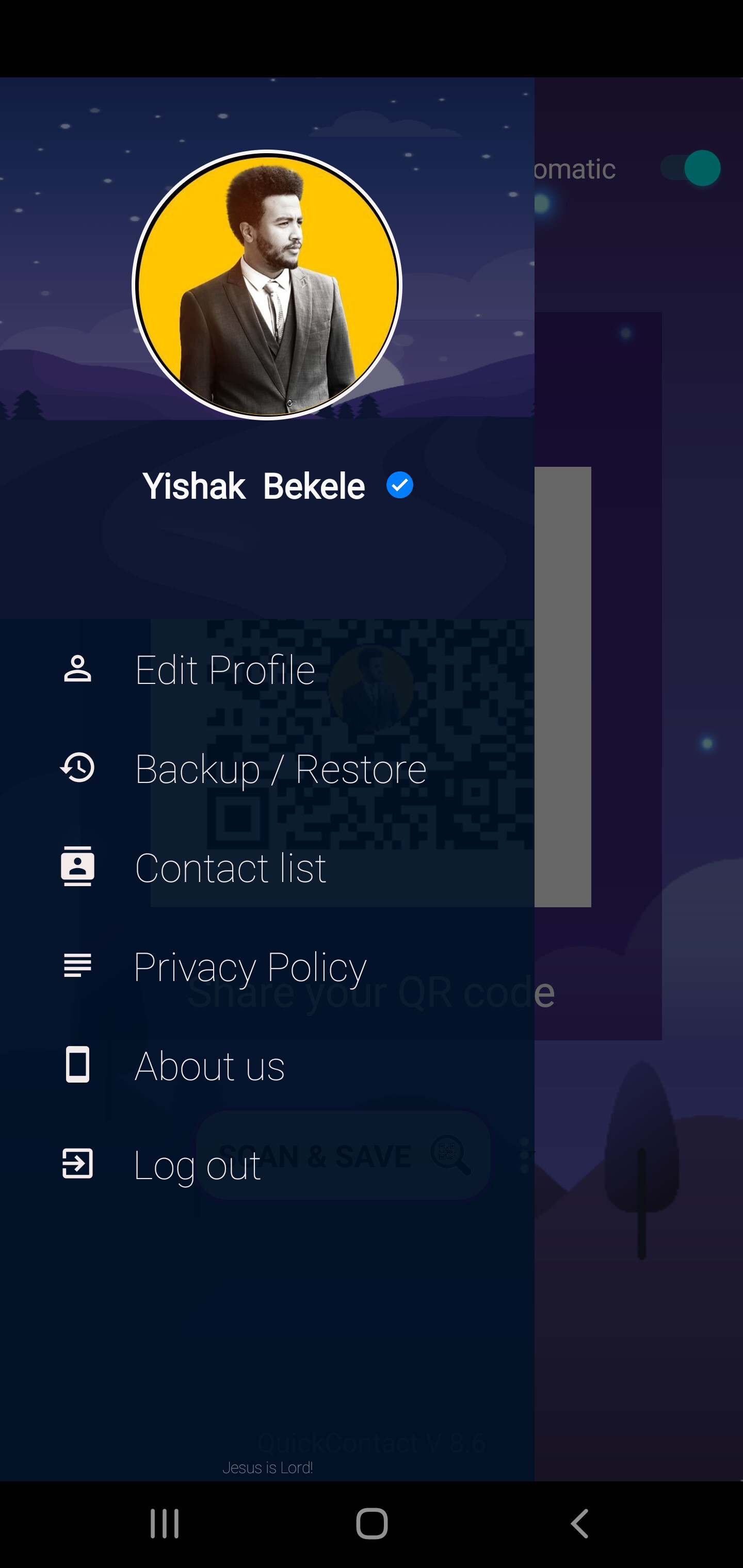Go to Backup / Restore

tap(280, 768)
